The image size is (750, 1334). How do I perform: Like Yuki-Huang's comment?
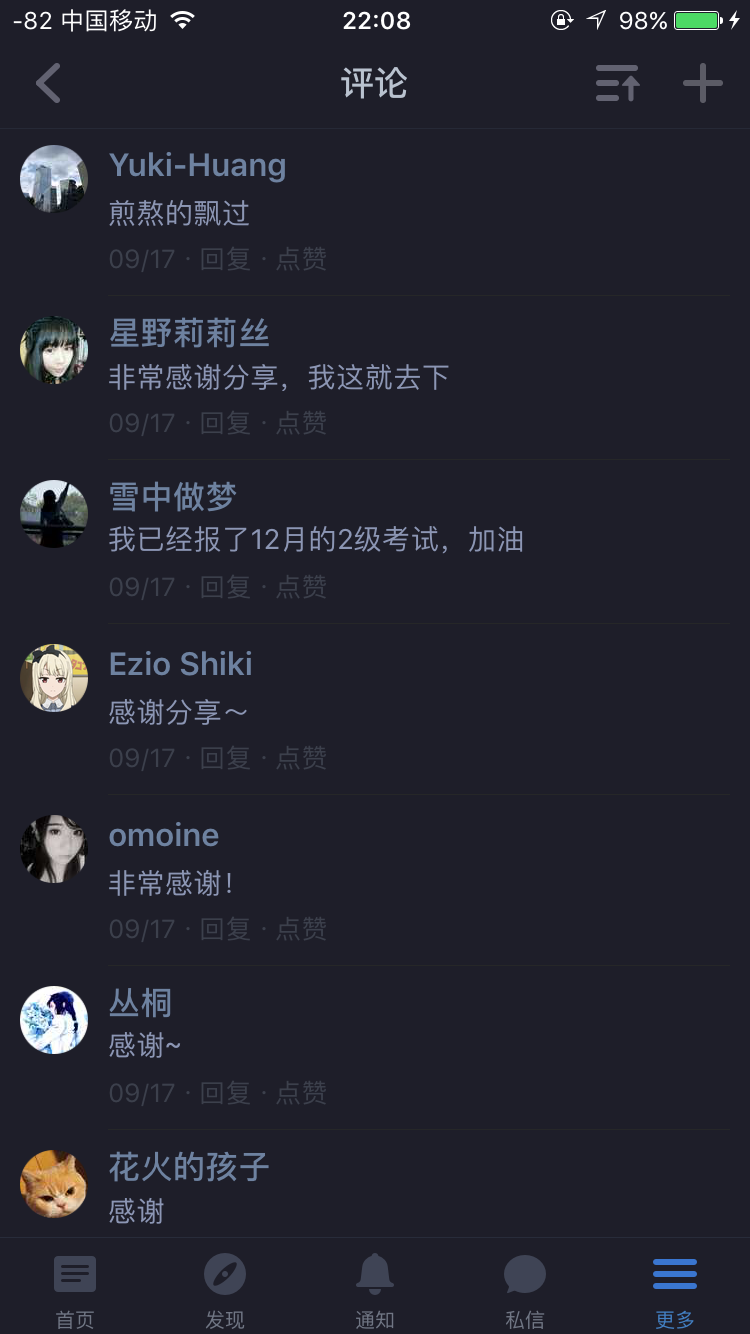pos(301,259)
